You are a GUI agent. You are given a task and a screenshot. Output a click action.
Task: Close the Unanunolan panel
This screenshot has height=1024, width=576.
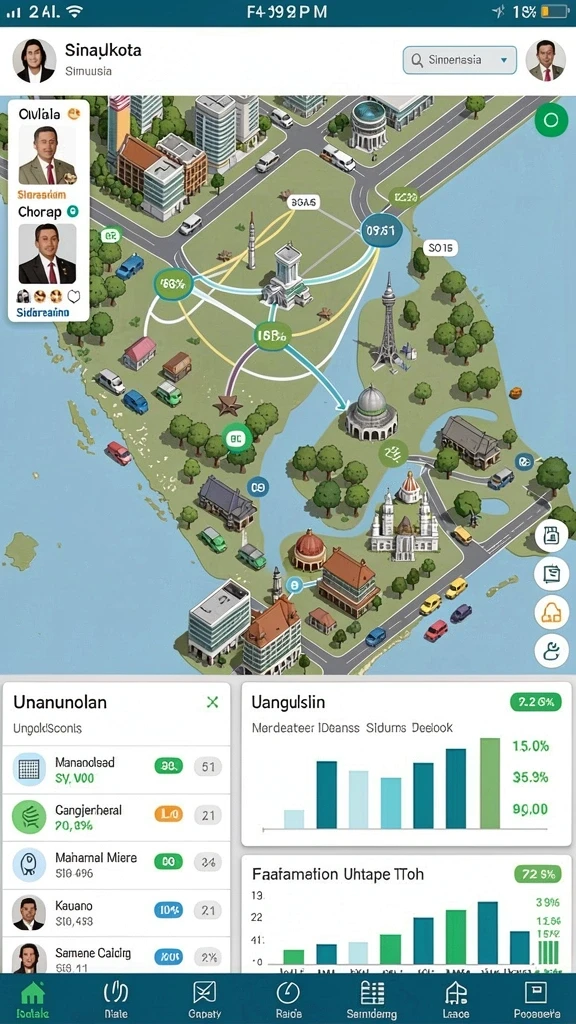pos(212,702)
